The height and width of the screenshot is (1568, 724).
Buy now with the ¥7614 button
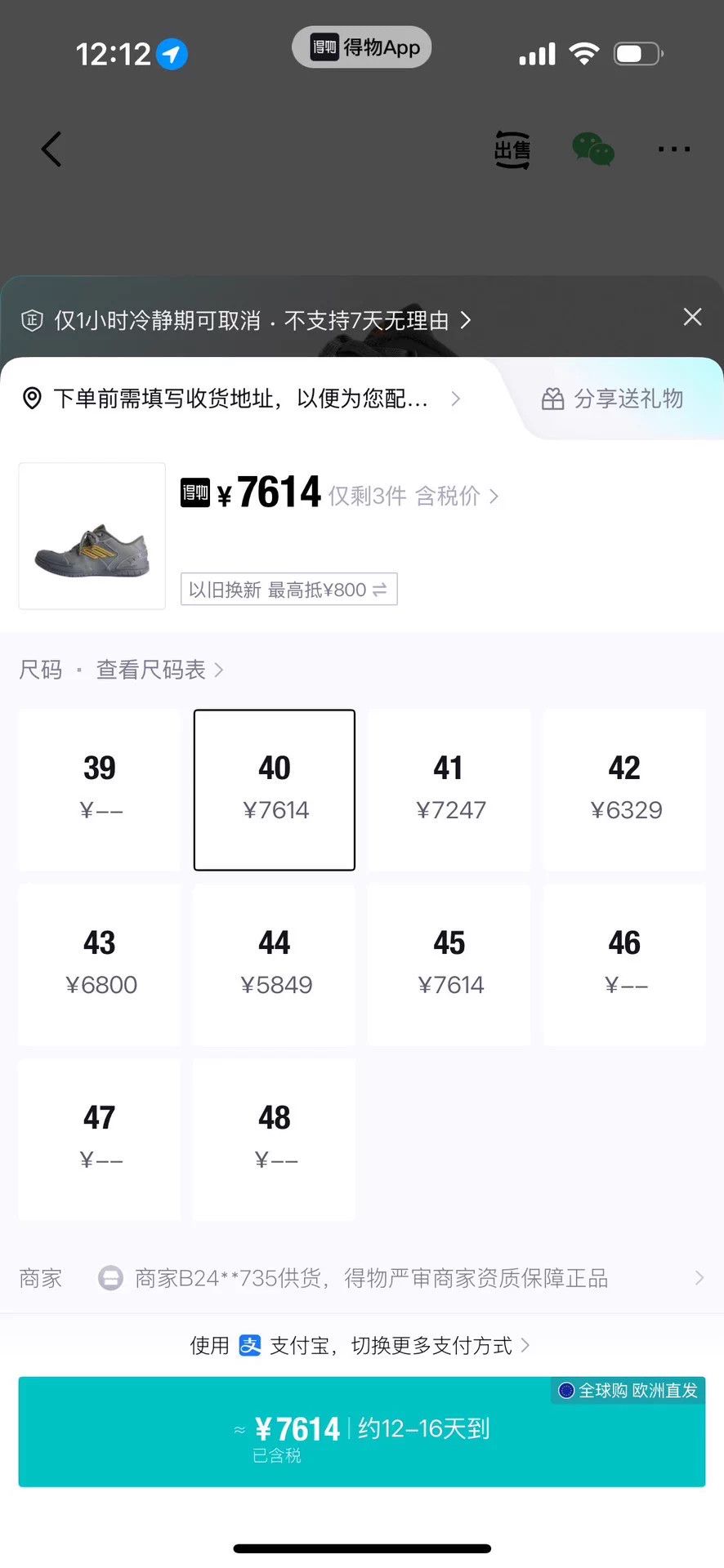[362, 1432]
